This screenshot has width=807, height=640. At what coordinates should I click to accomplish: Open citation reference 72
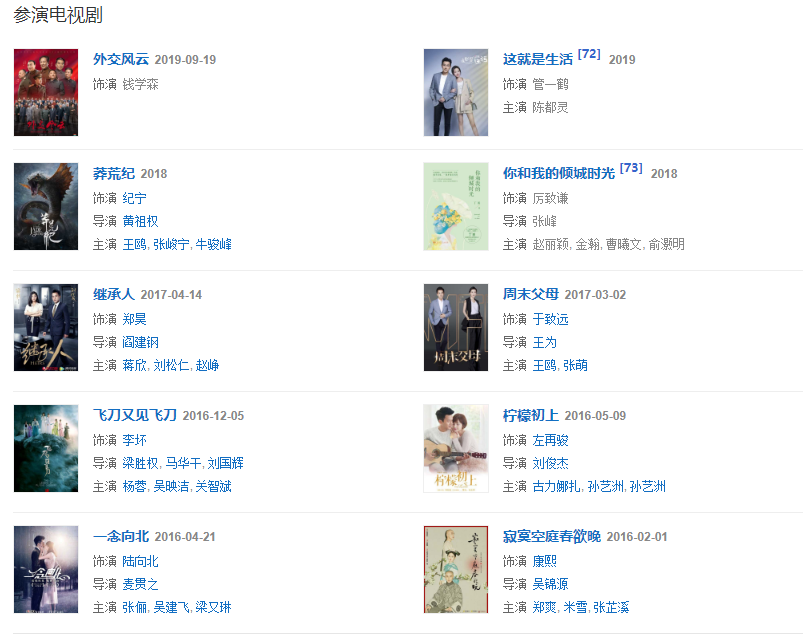click(x=589, y=54)
